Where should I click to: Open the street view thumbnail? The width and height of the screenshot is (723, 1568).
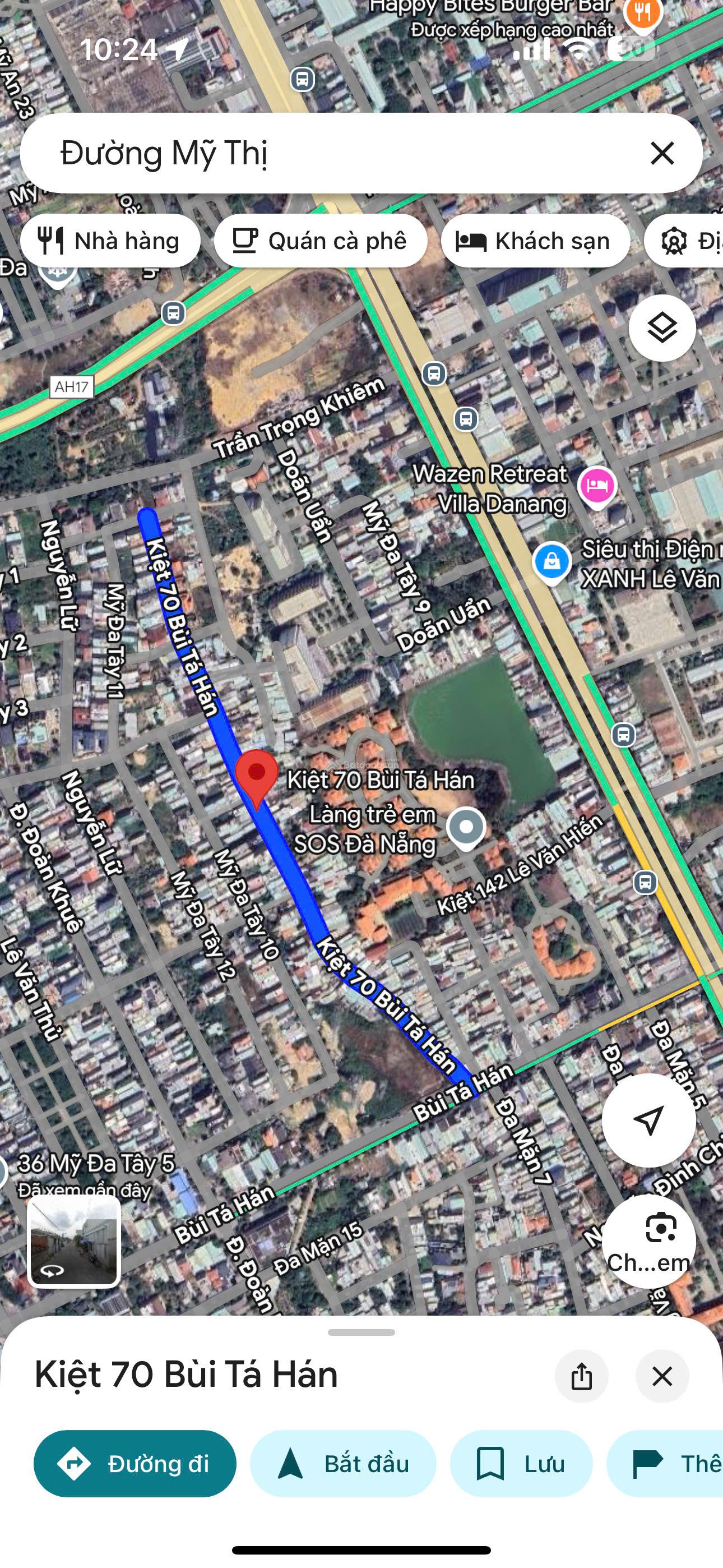point(73,1241)
